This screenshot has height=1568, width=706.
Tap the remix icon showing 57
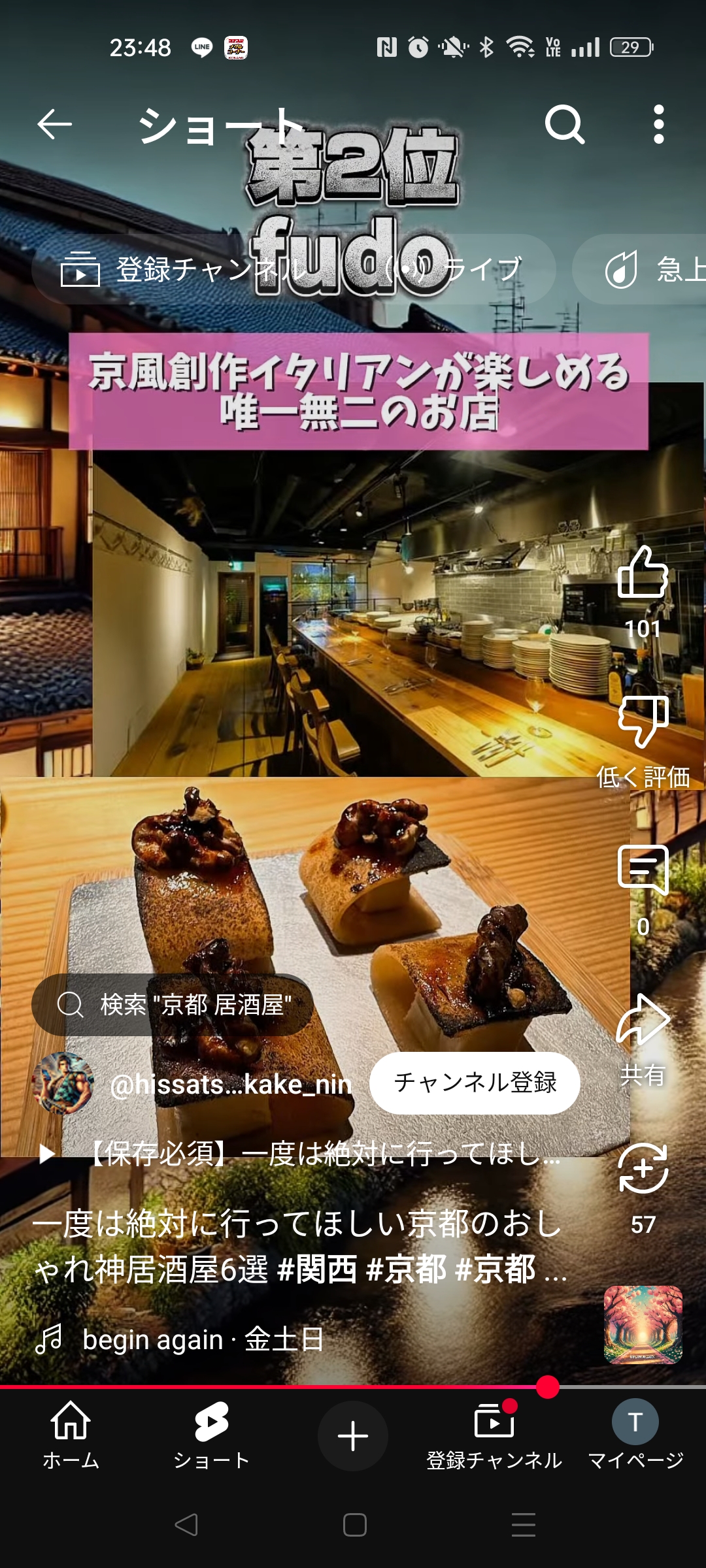coord(643,1169)
